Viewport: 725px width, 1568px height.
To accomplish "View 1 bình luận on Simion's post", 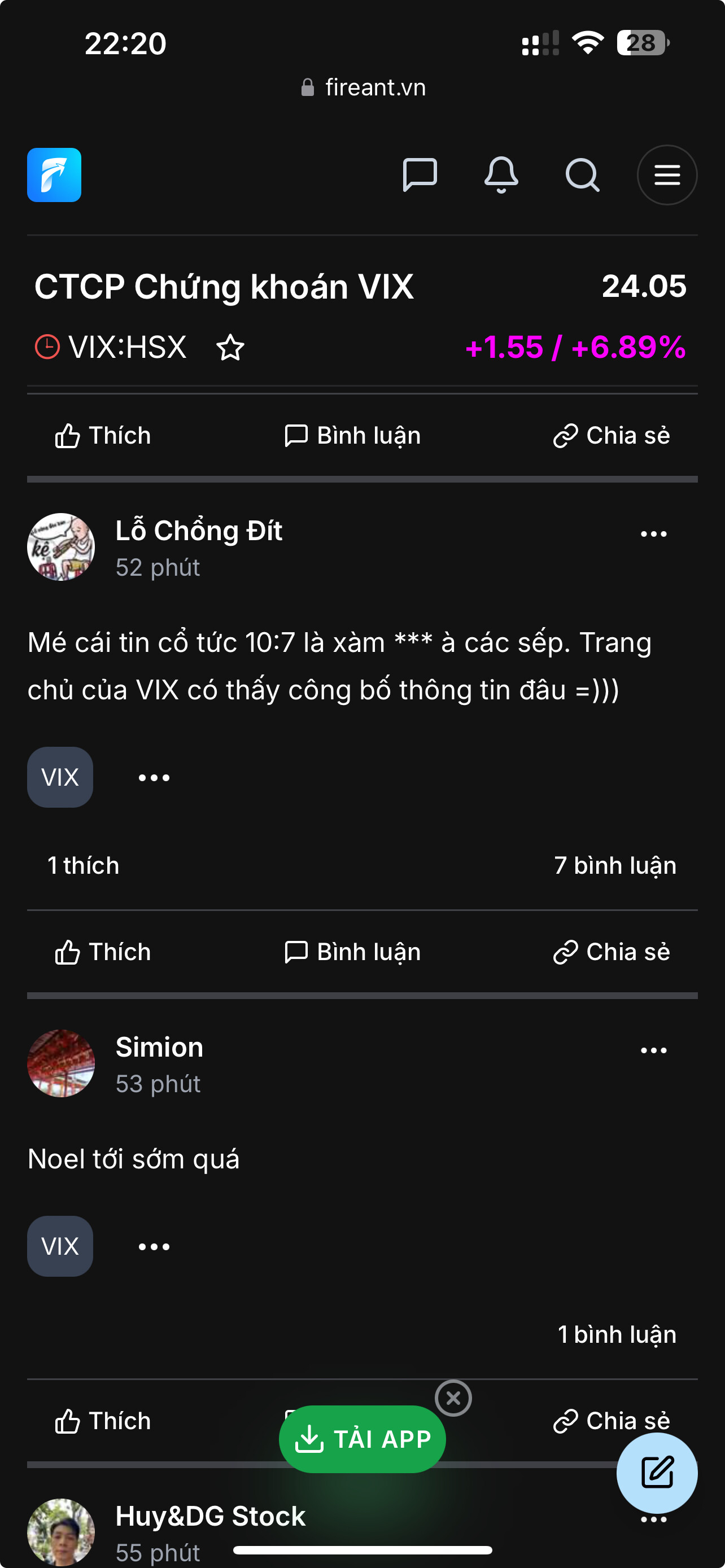I will click(617, 1334).
